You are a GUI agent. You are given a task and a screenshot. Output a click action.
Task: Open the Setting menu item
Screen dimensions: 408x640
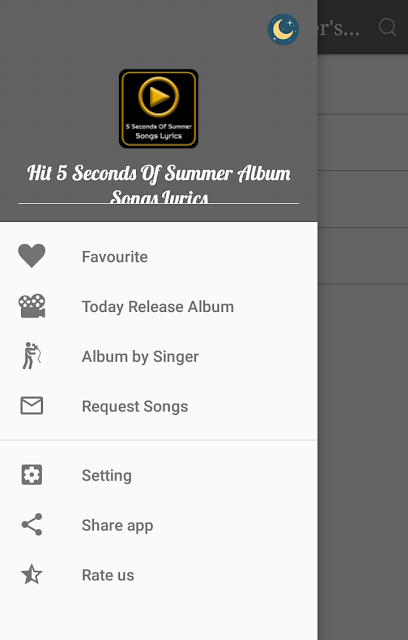tap(159, 475)
